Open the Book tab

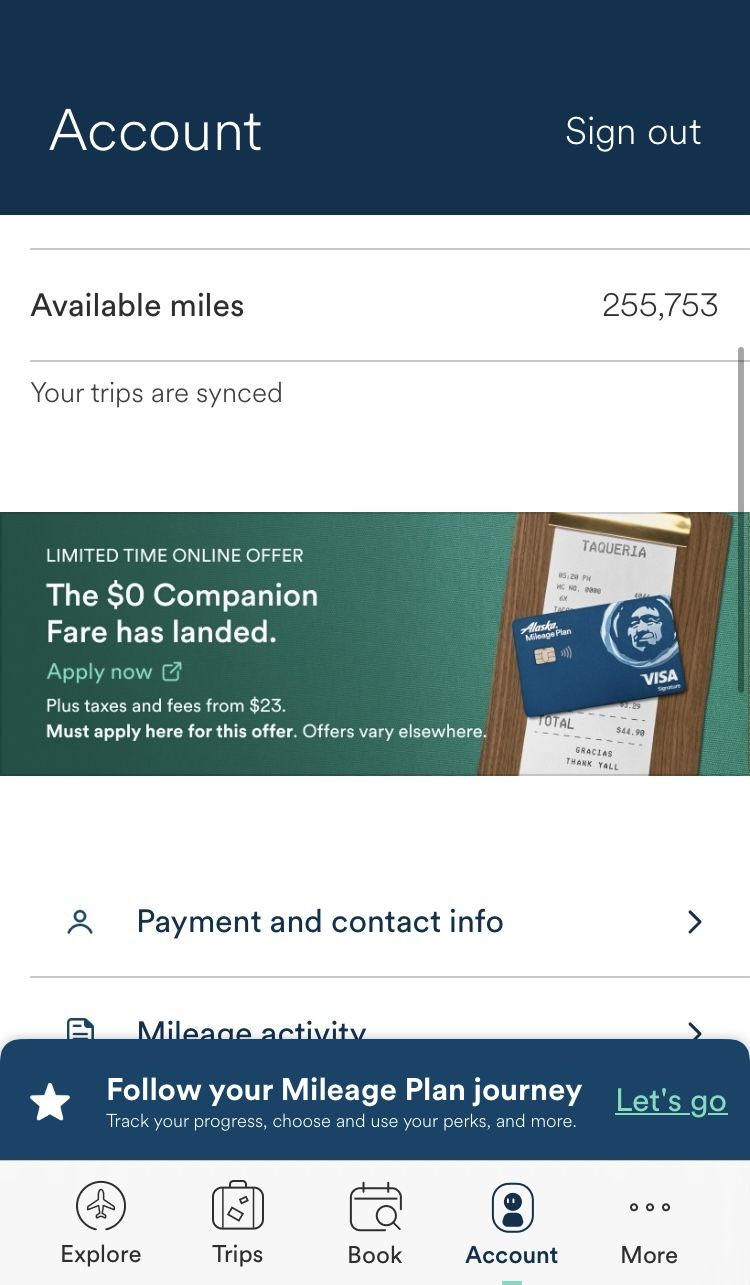tap(375, 1223)
